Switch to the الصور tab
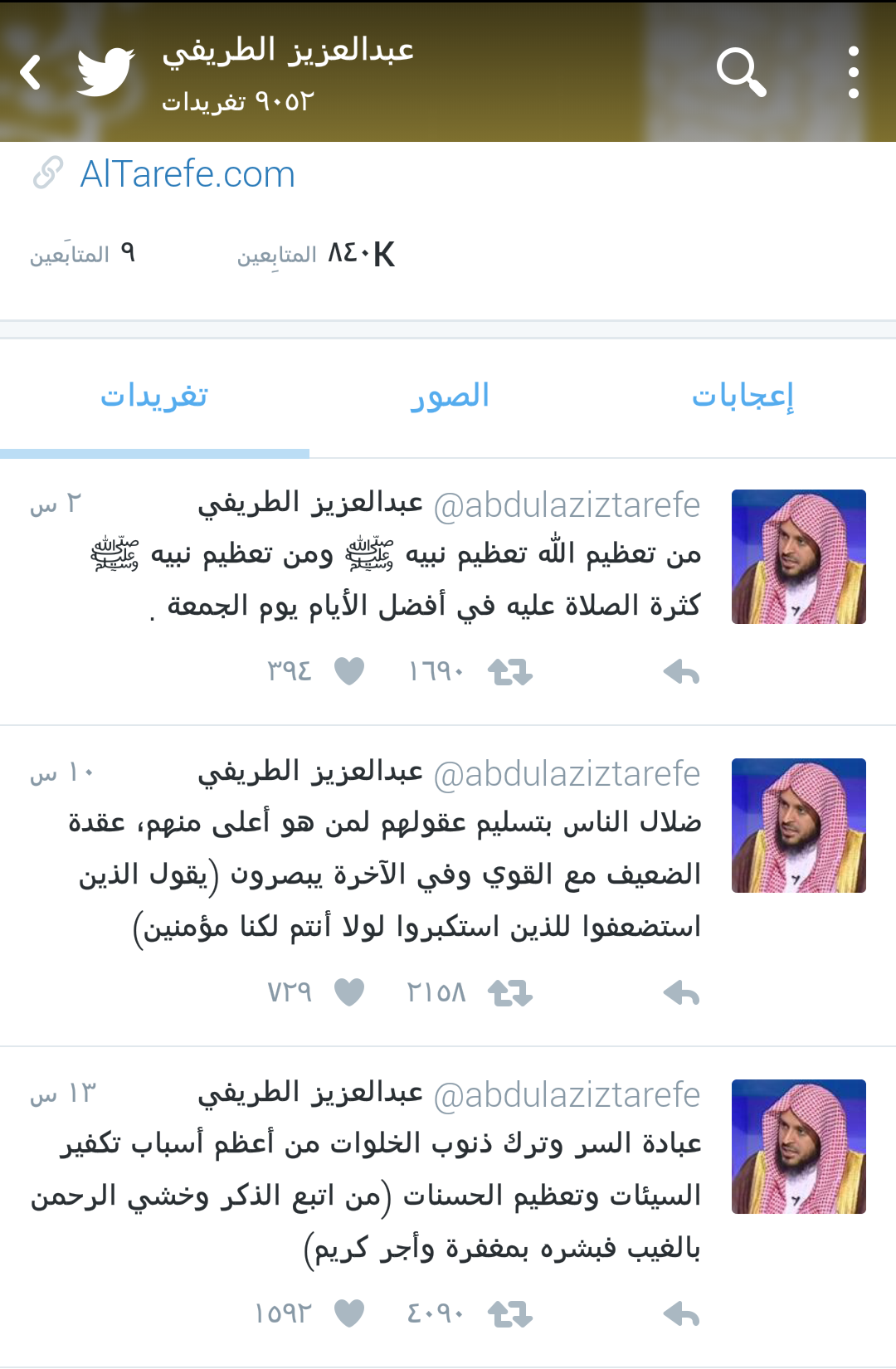 (449, 397)
